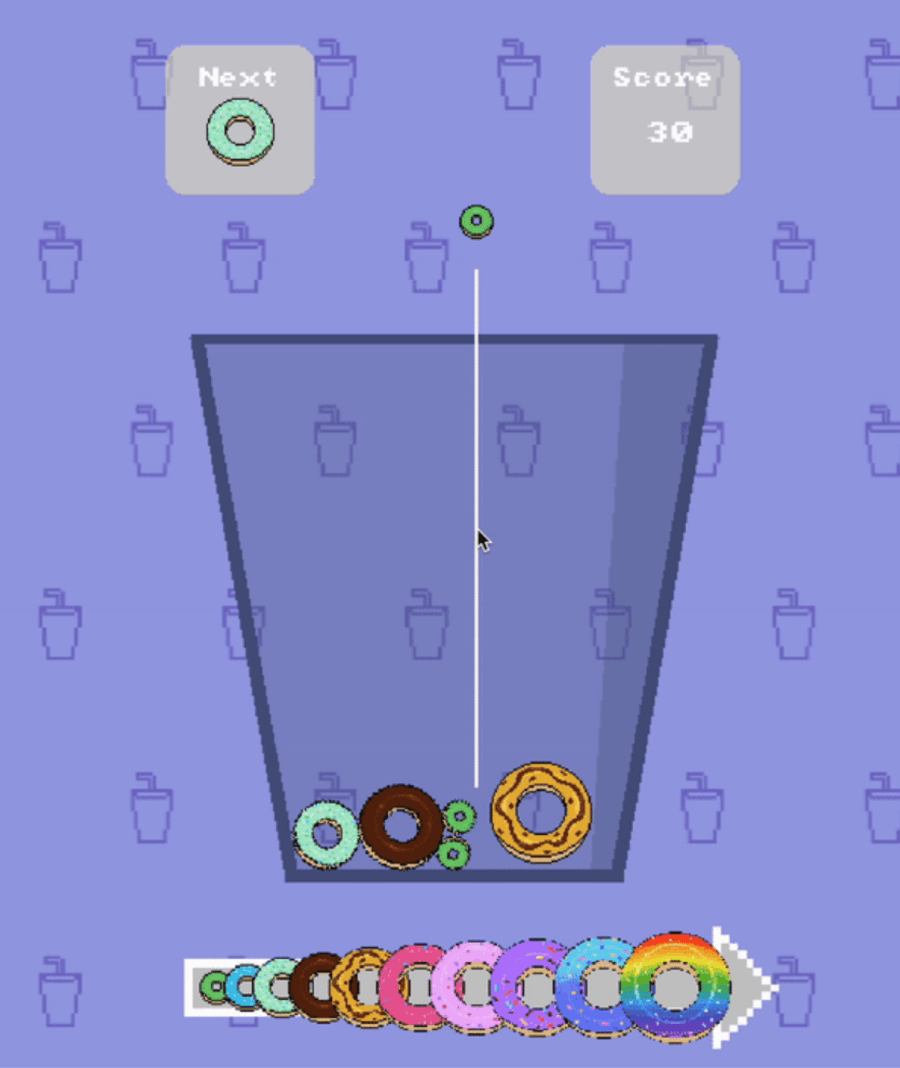The image size is (900, 1068).
Task: Click the mint donut preview inside the Next box
Action: click(239, 130)
